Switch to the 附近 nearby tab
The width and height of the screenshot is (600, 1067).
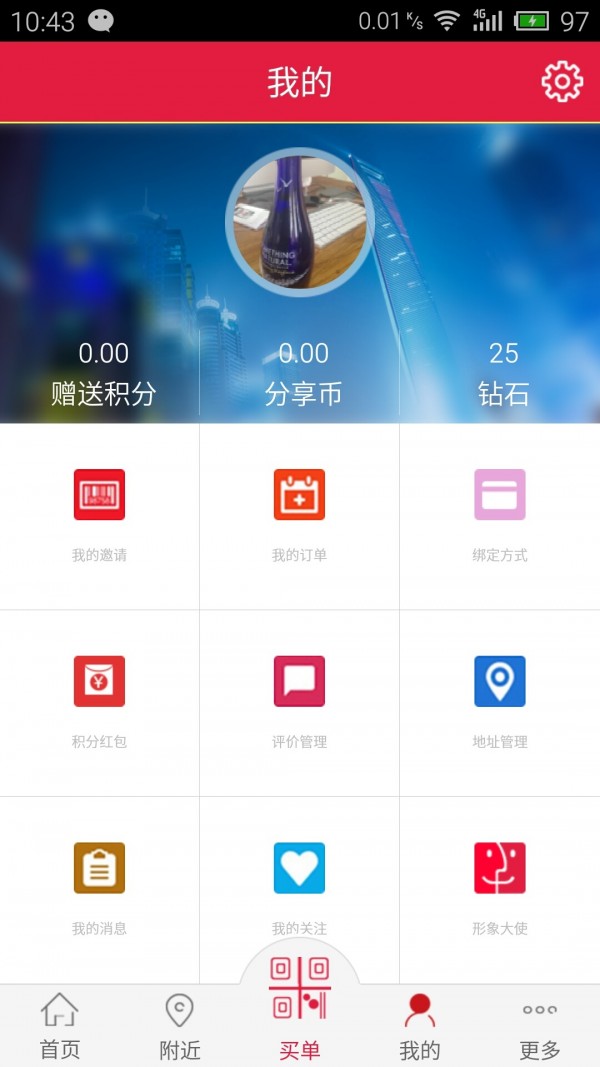[x=180, y=1026]
